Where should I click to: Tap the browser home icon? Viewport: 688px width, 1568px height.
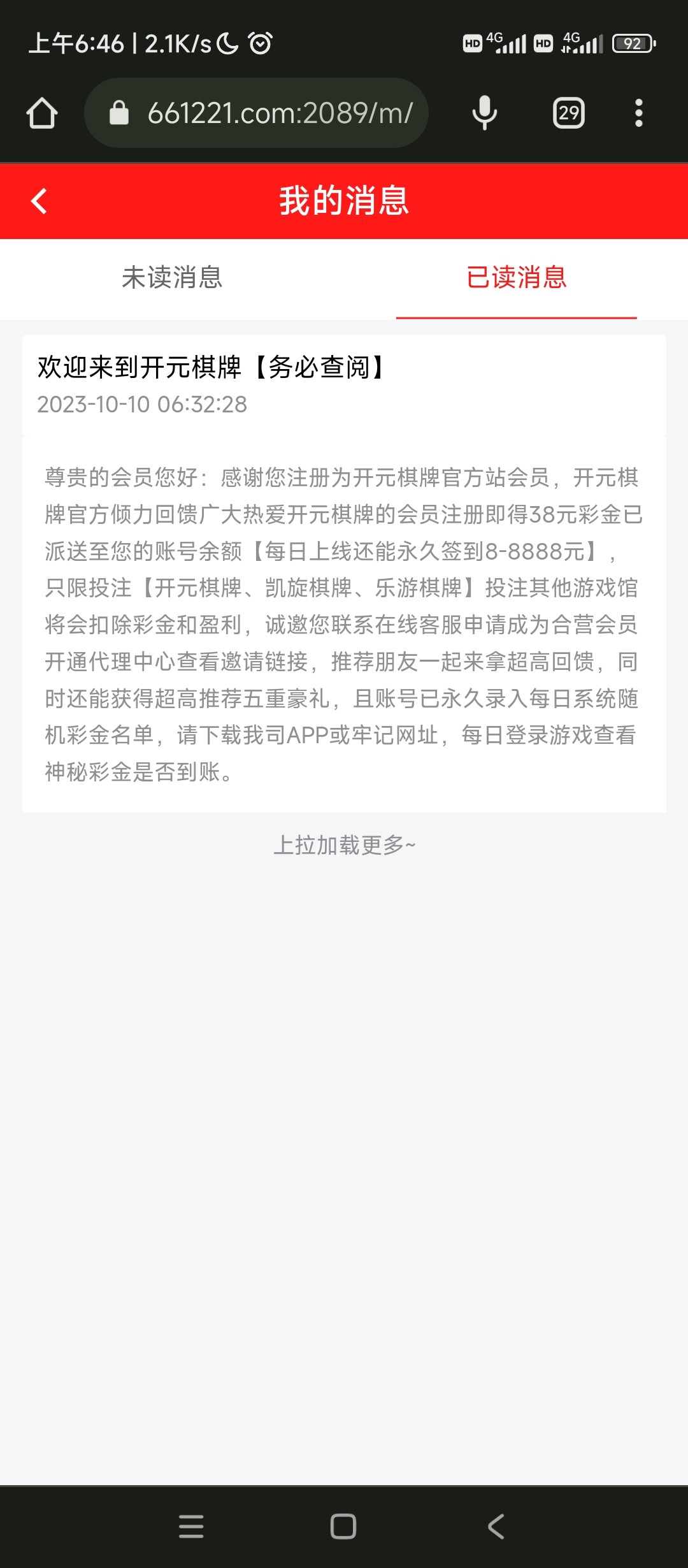click(x=42, y=113)
